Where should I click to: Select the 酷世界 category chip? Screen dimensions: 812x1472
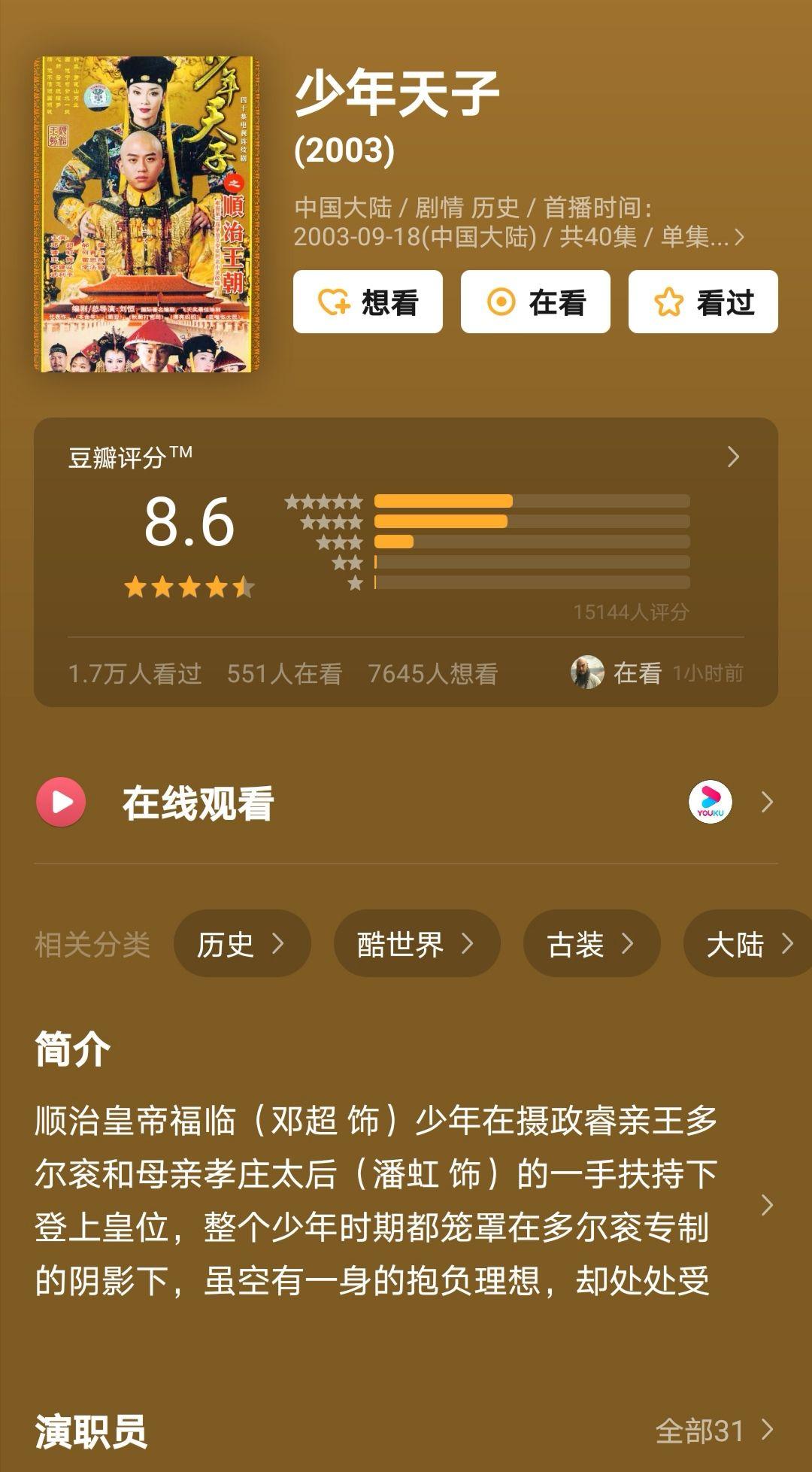[417, 944]
